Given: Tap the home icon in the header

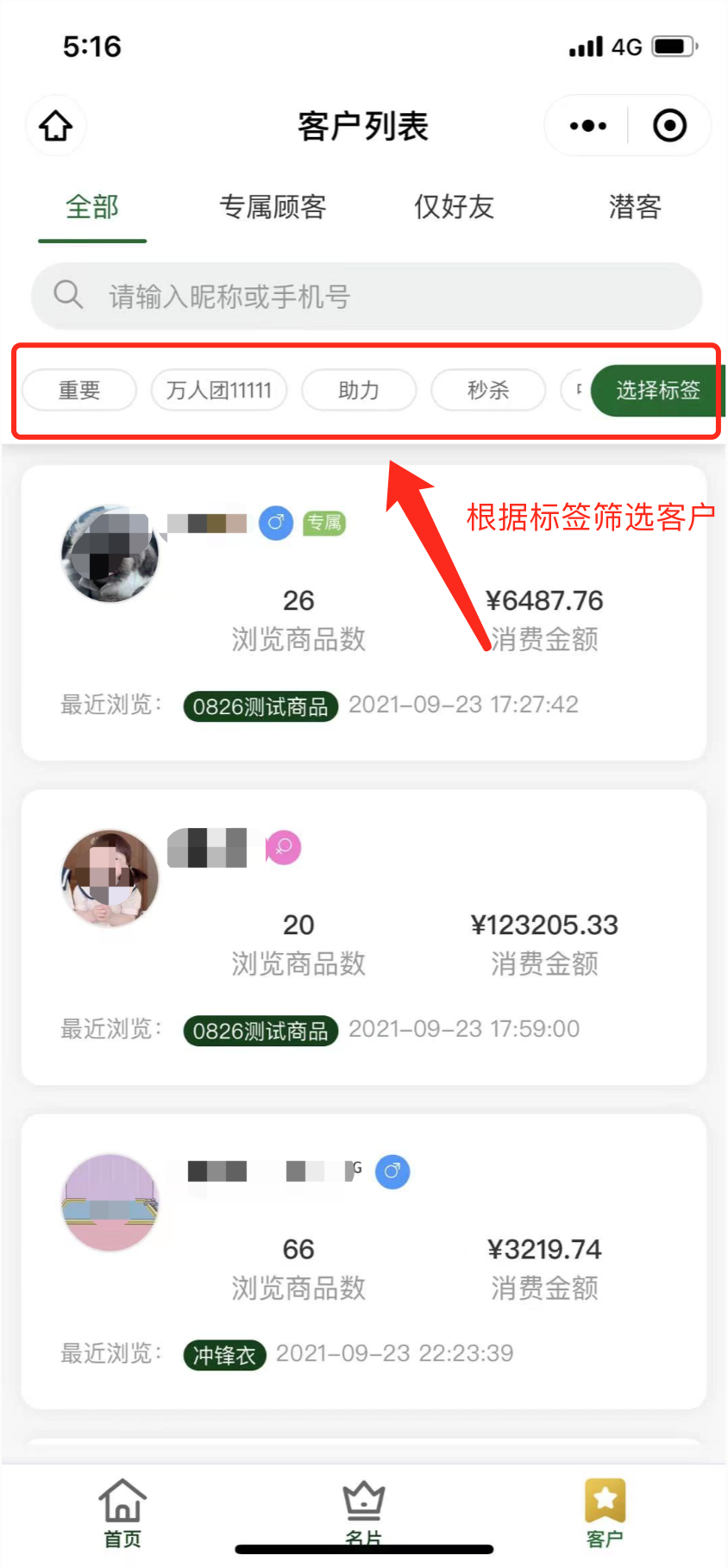Looking at the screenshot, I should [56, 126].
